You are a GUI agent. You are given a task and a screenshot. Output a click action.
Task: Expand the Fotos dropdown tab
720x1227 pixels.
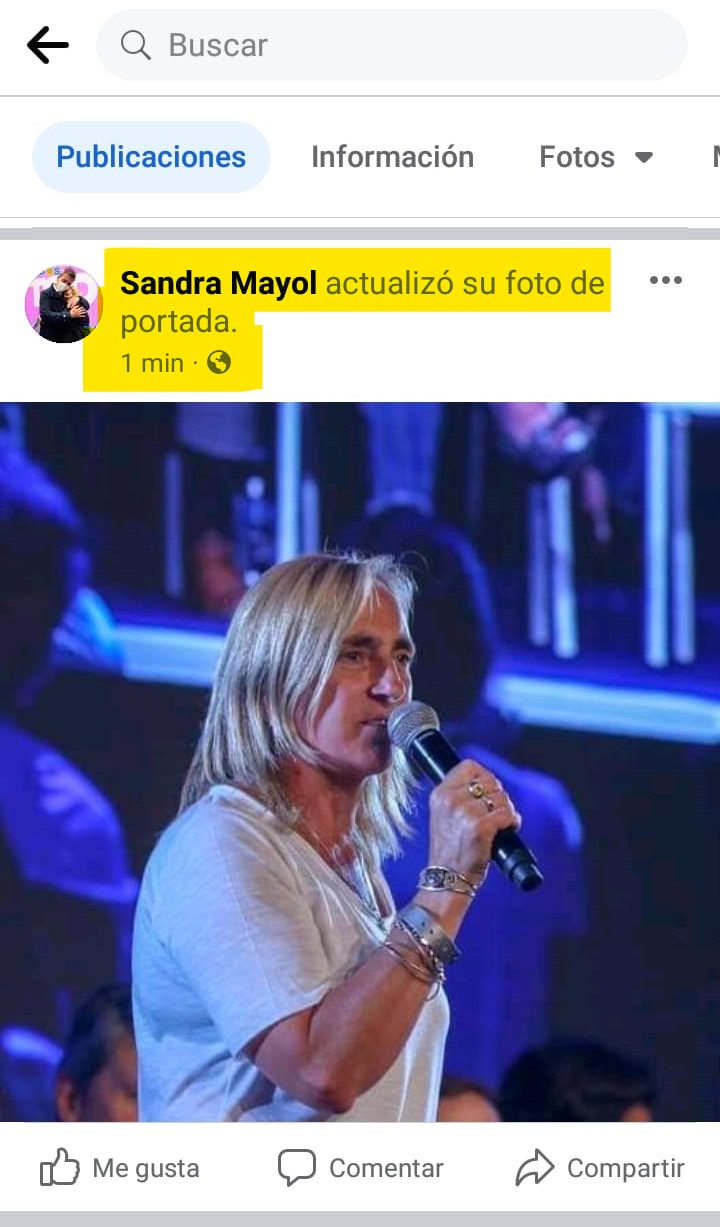click(596, 157)
